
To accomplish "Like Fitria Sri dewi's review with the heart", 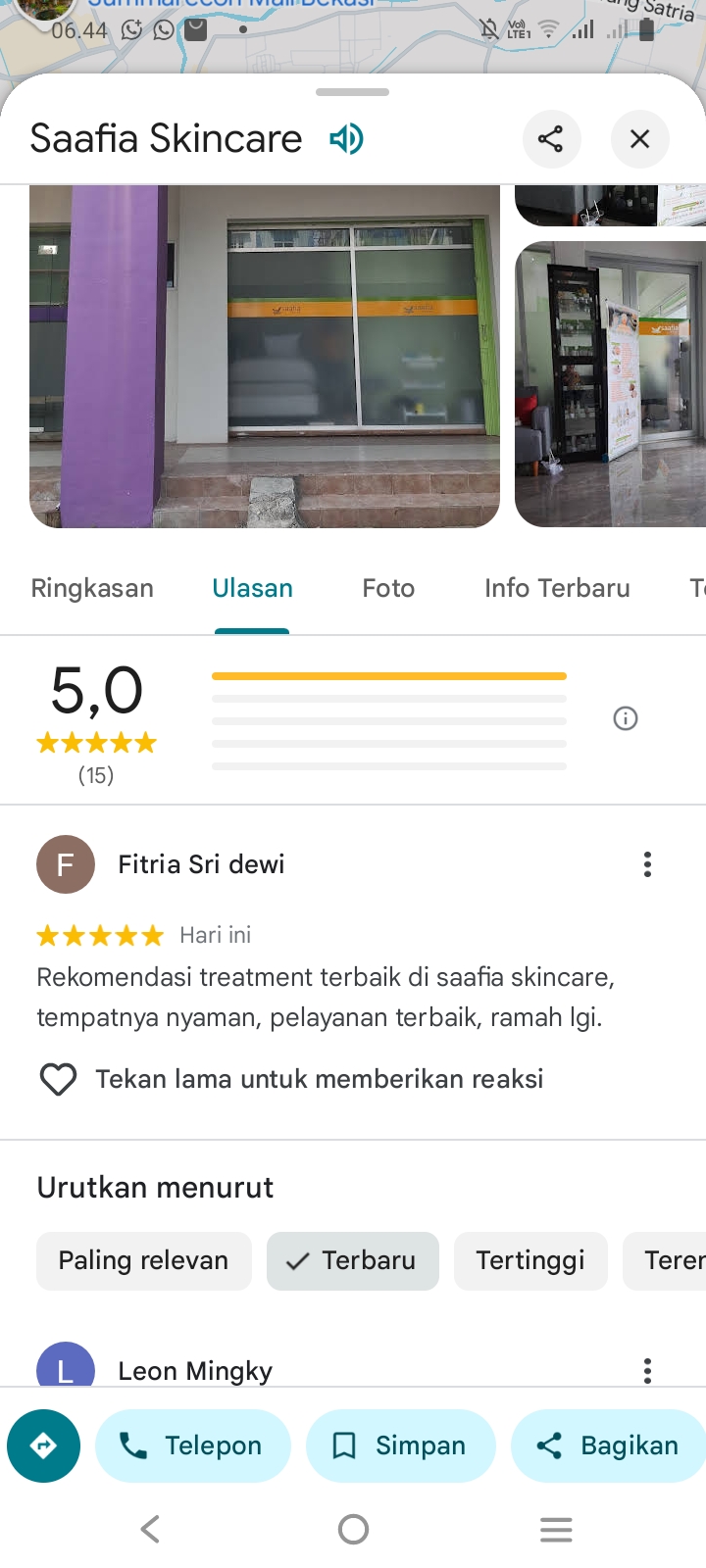I will pyautogui.click(x=58, y=1079).
